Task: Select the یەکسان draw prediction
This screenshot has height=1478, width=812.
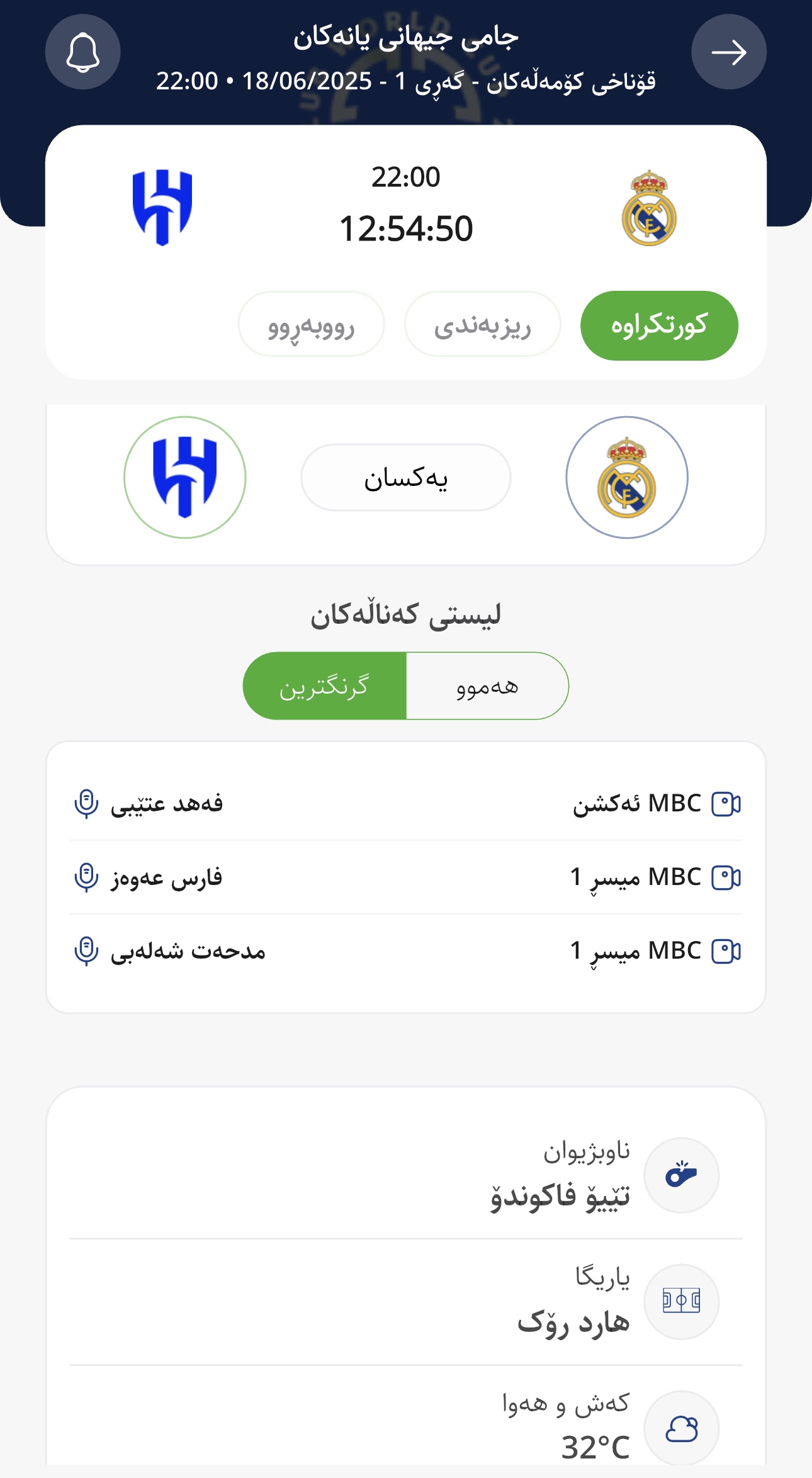Action: pos(405,478)
